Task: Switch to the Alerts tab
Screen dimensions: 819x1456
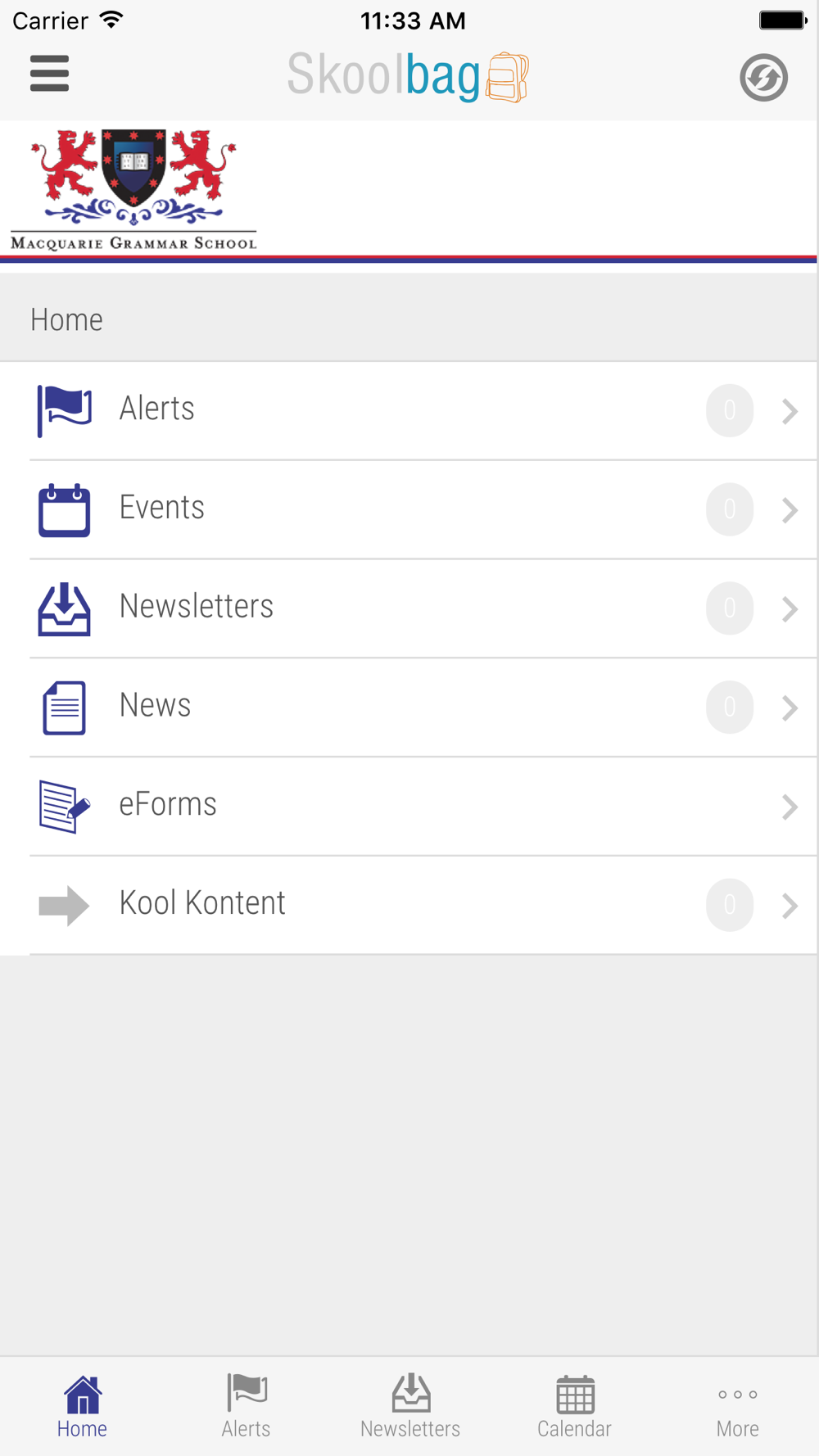Action: click(x=246, y=1407)
